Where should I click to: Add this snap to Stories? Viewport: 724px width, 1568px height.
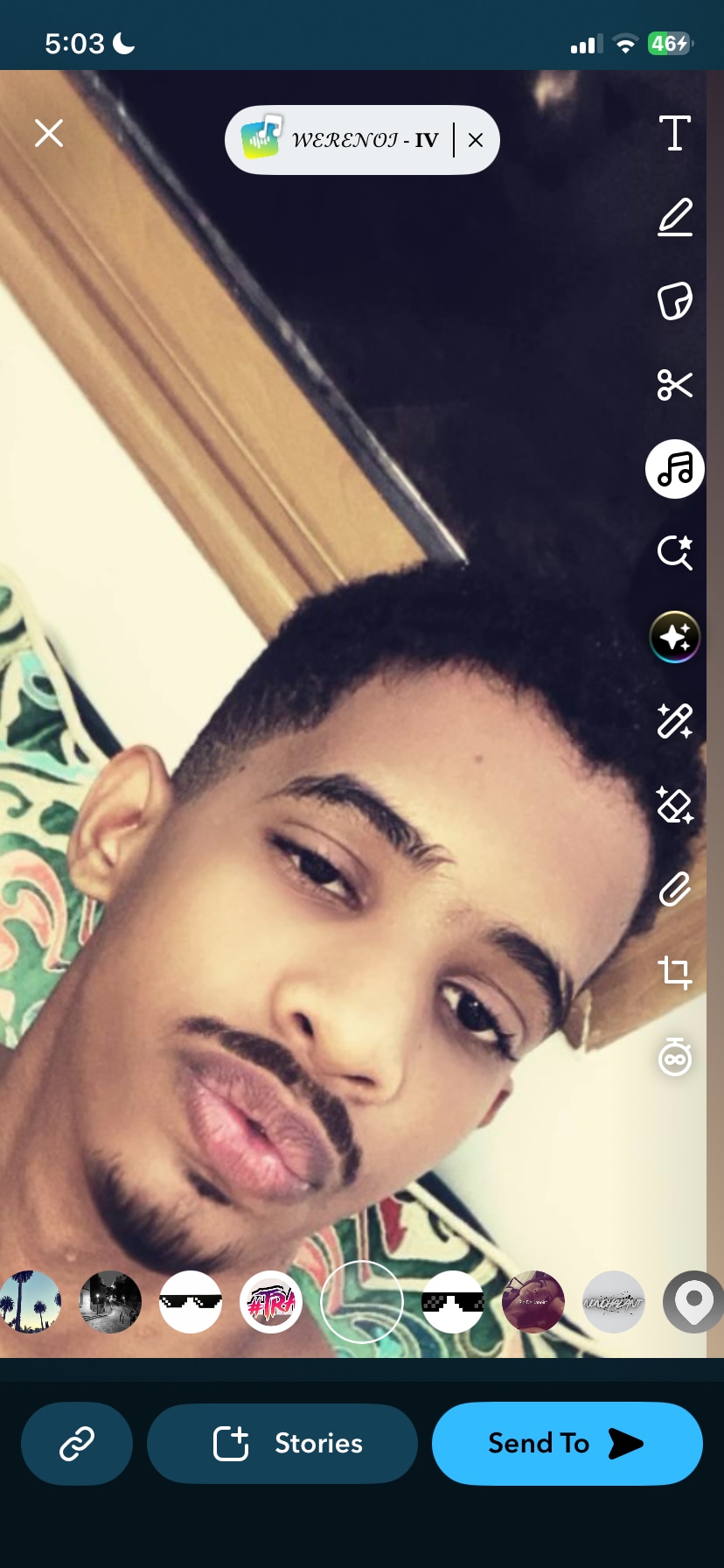tap(282, 1444)
